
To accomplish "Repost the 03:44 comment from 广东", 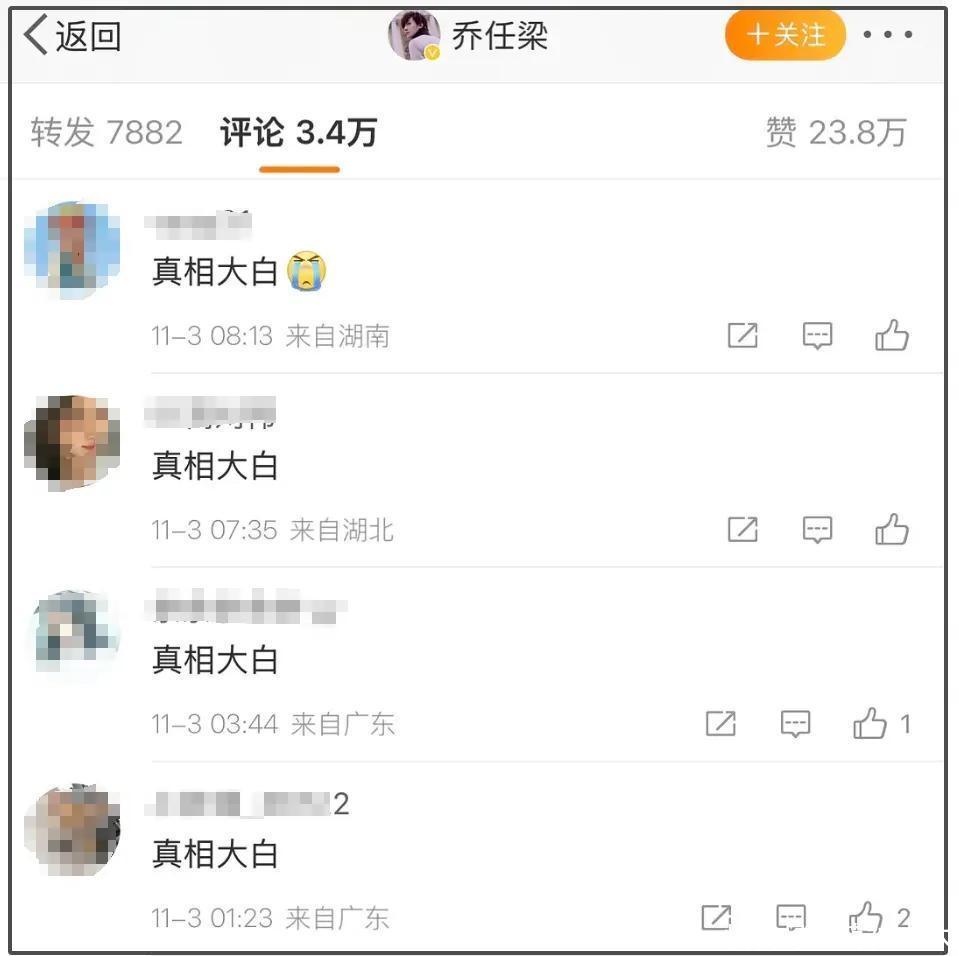I will (720, 723).
